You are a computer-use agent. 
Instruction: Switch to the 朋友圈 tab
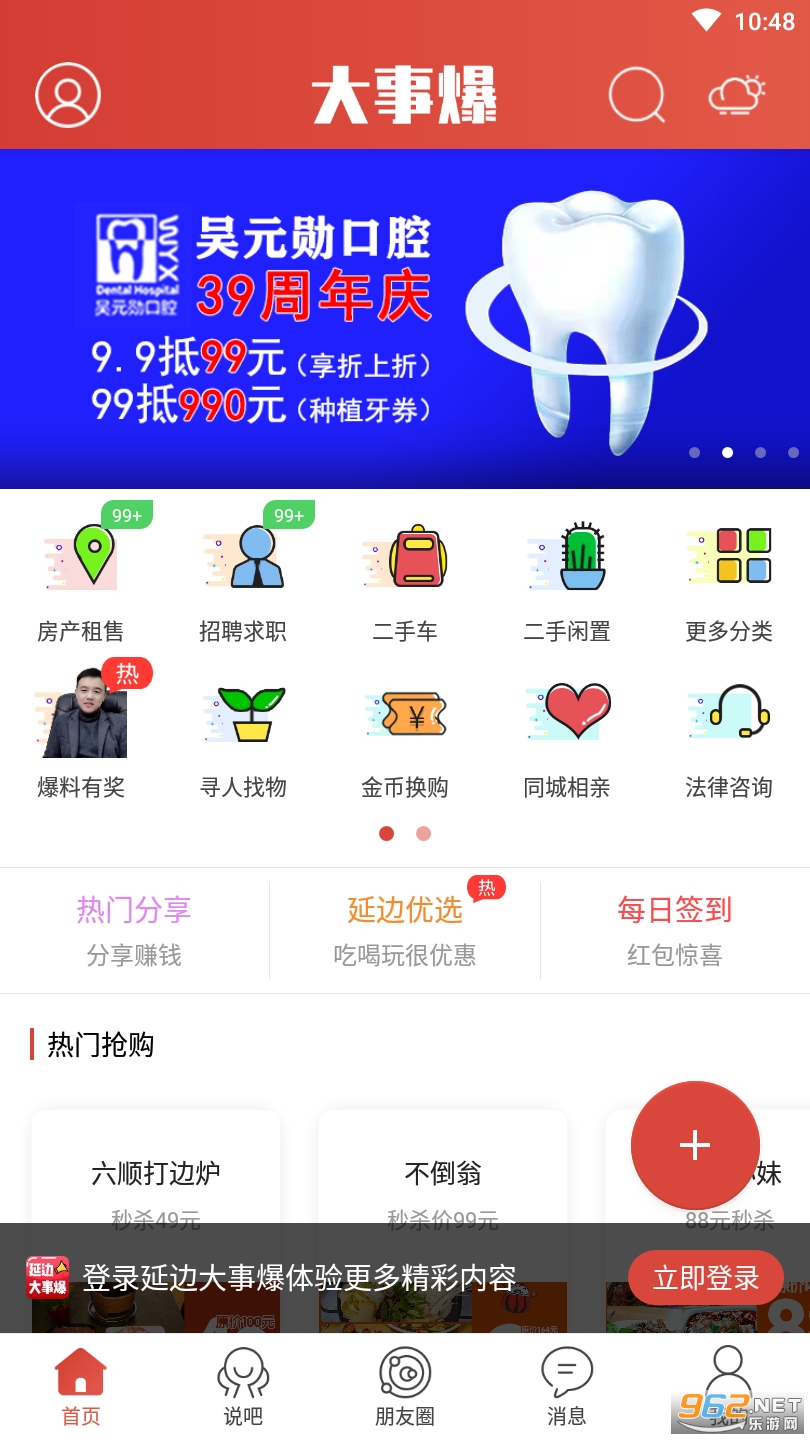405,1386
